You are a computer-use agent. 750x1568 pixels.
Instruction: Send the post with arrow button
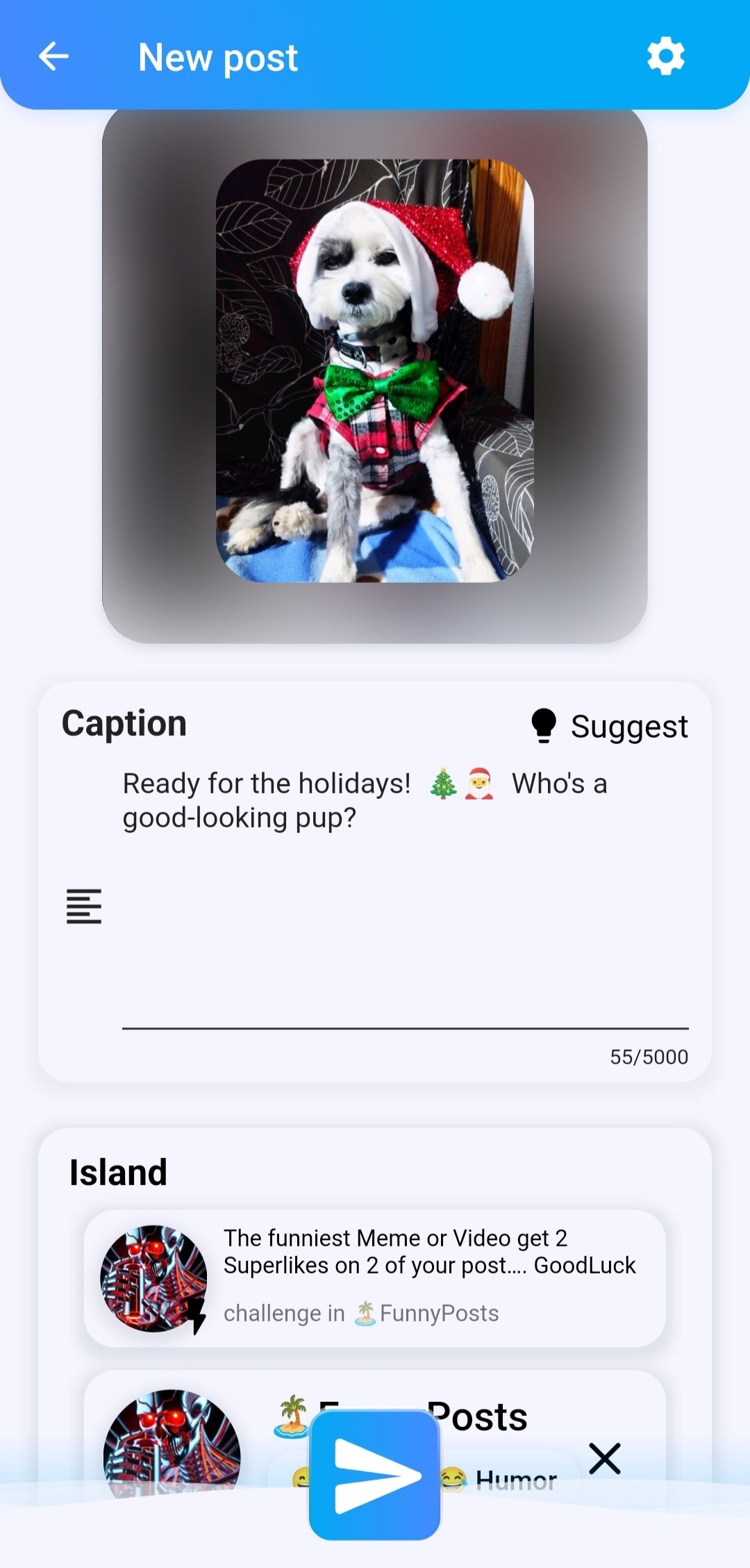tap(374, 1474)
